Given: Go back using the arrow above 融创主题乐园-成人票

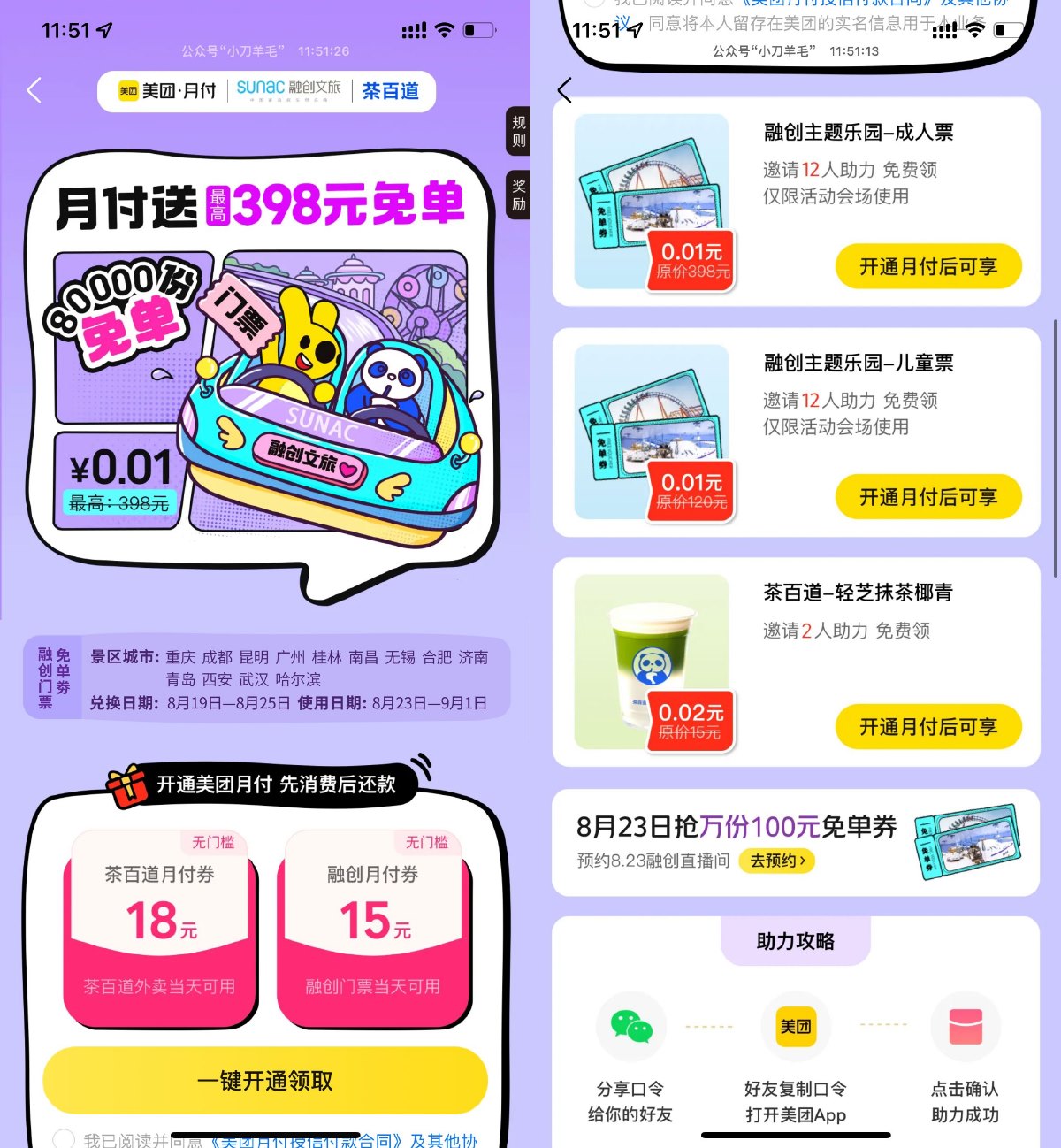Looking at the screenshot, I should click(x=565, y=89).
